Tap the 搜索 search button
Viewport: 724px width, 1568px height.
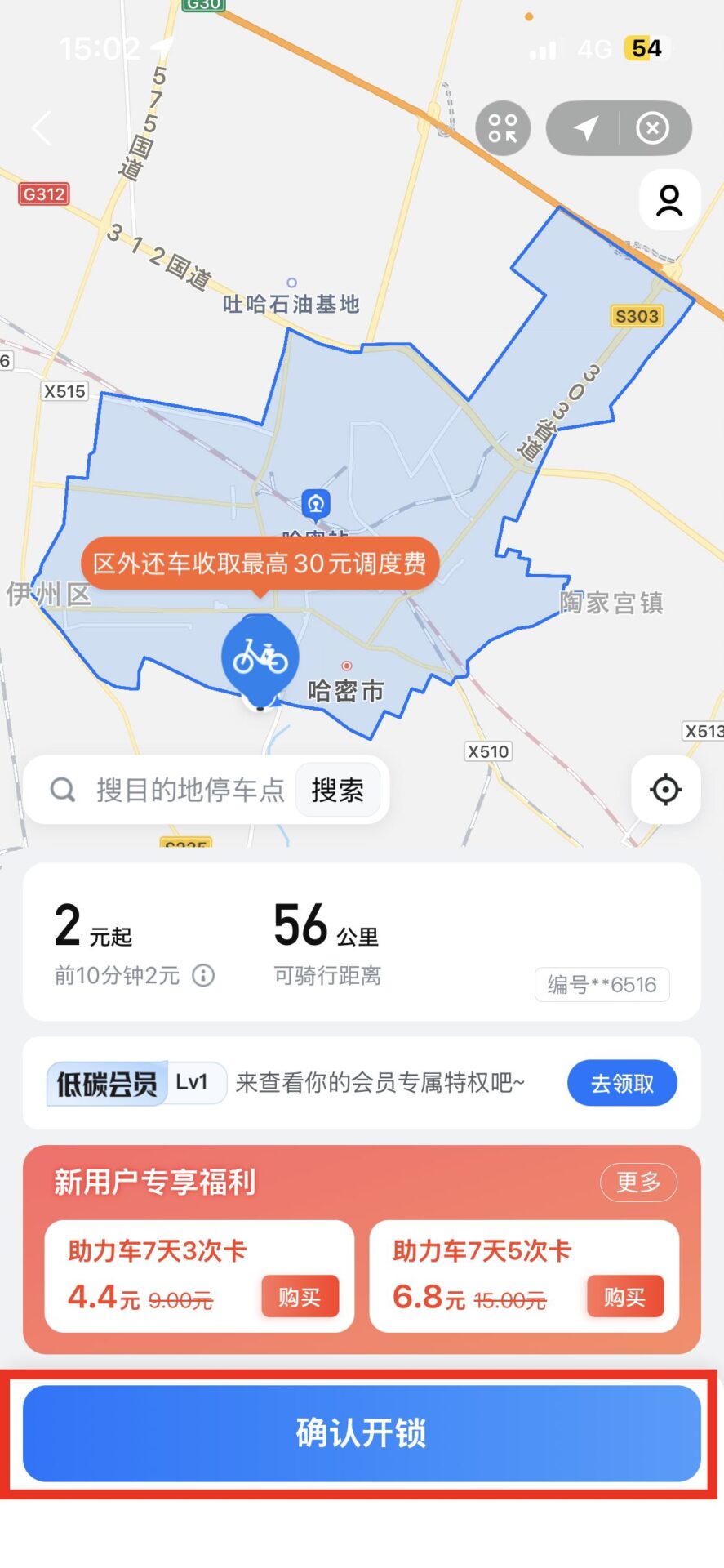click(x=337, y=790)
